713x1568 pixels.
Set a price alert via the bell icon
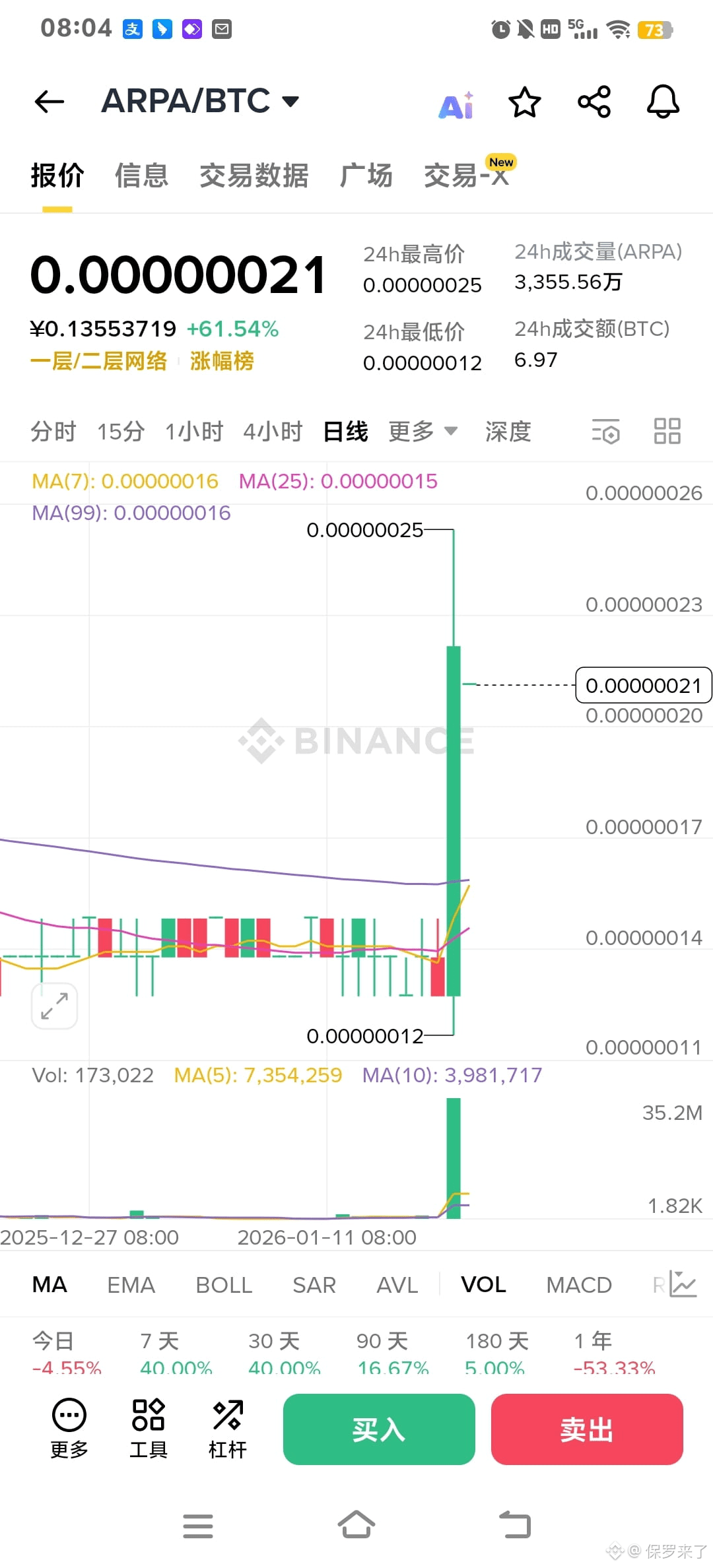tap(662, 101)
